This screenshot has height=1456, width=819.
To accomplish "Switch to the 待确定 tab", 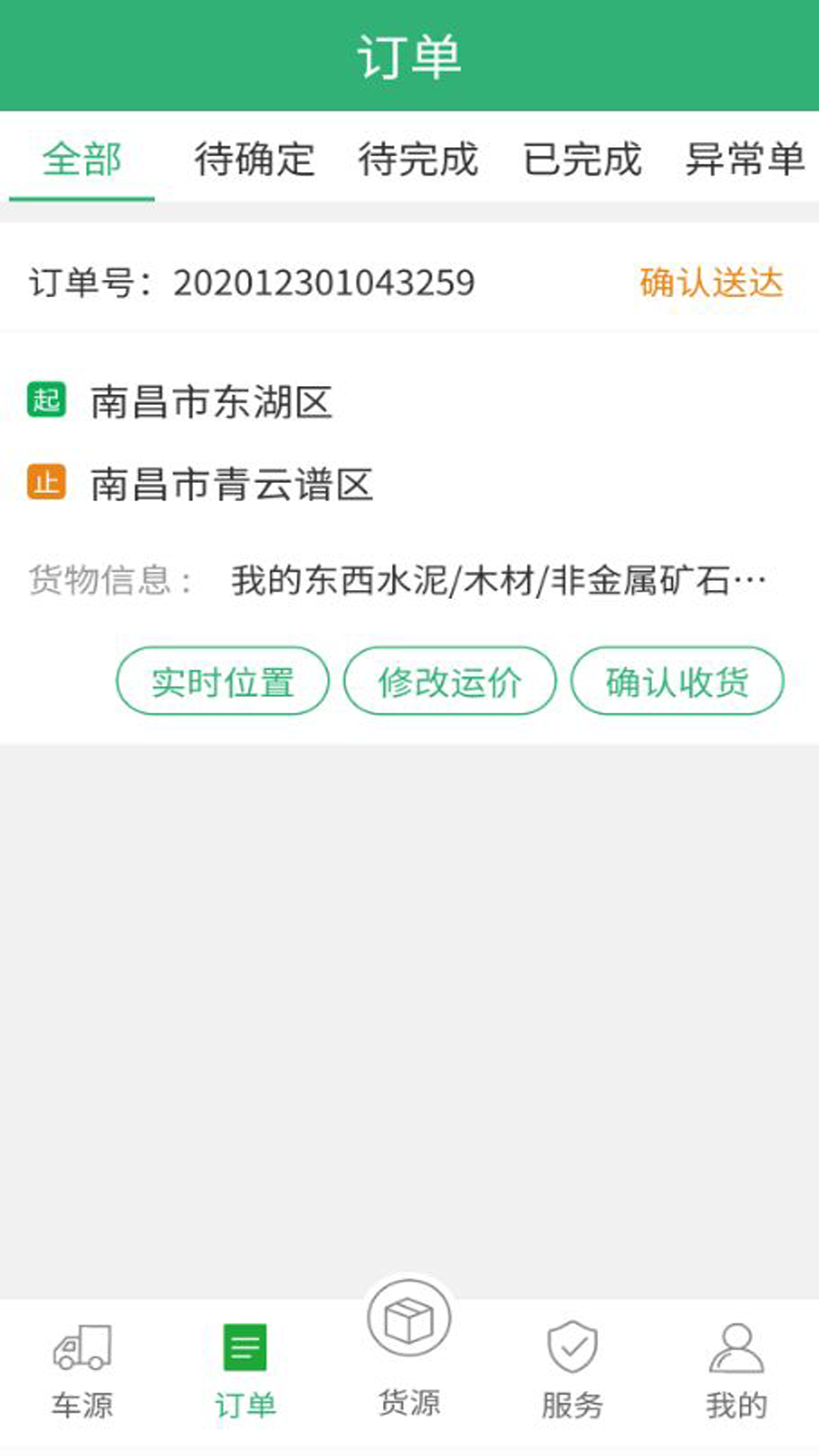I will point(254,159).
